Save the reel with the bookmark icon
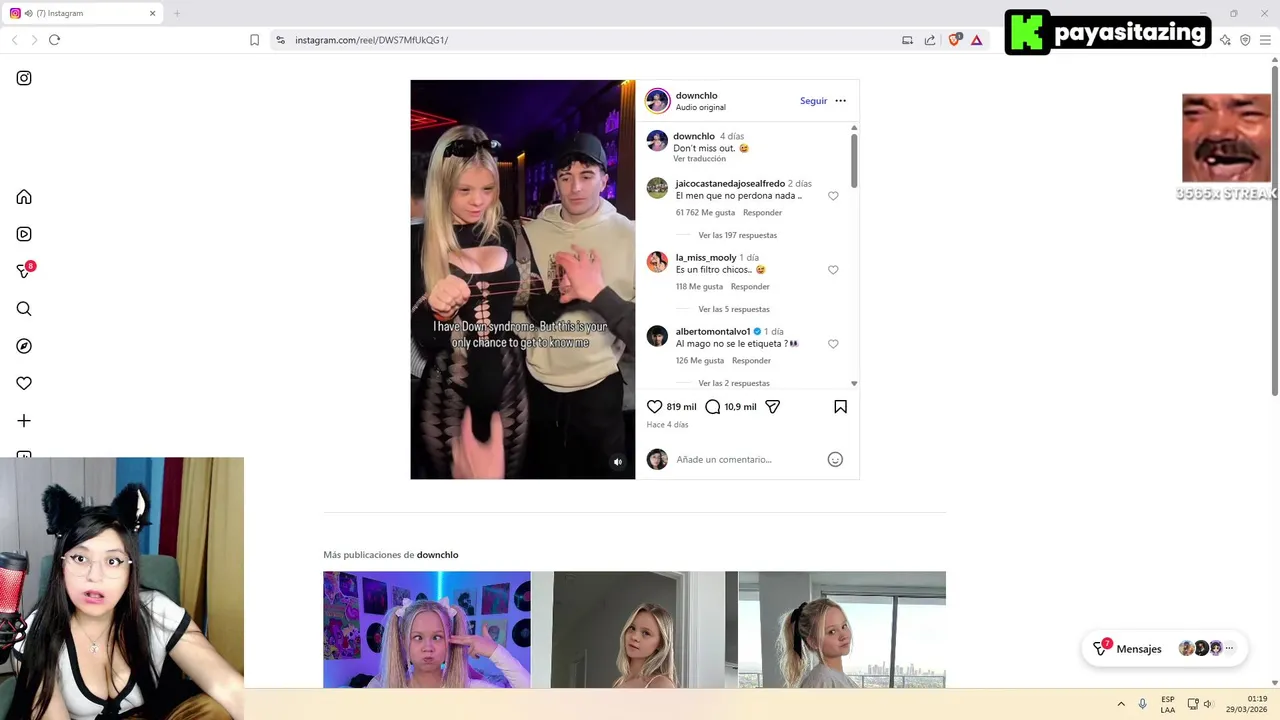1280x720 pixels. [x=840, y=407]
